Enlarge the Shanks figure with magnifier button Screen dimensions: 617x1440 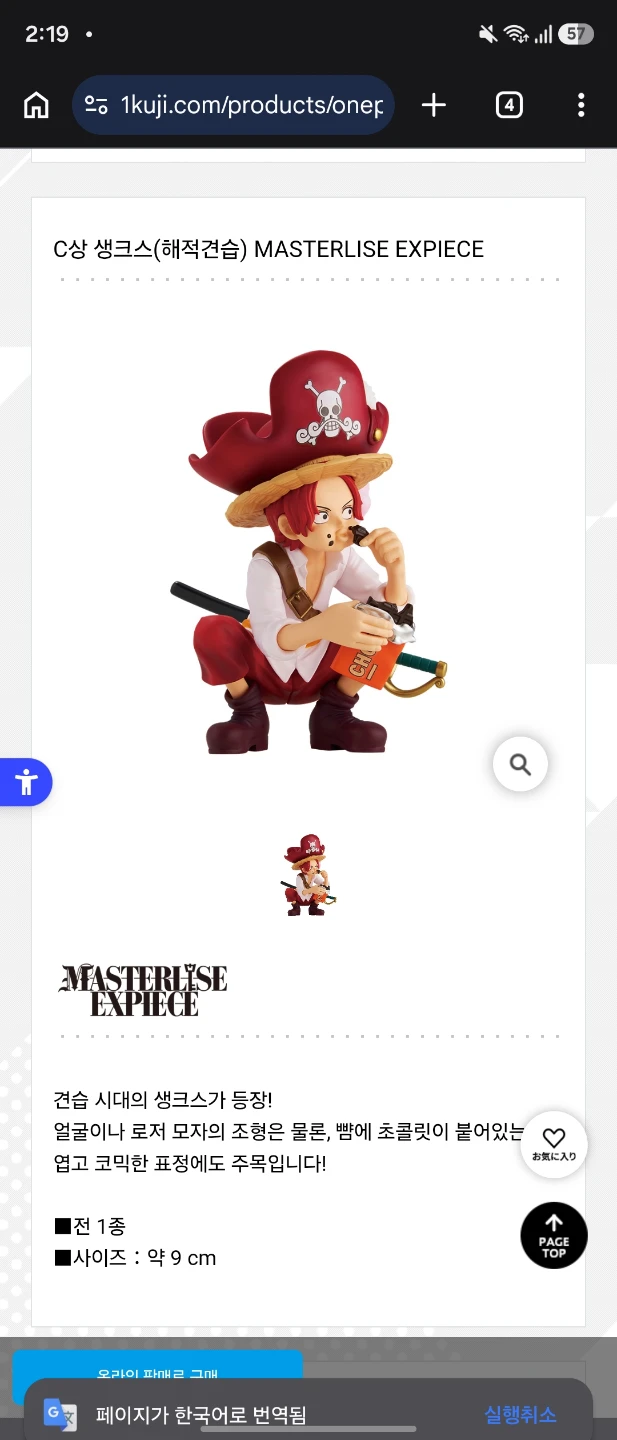click(x=520, y=765)
